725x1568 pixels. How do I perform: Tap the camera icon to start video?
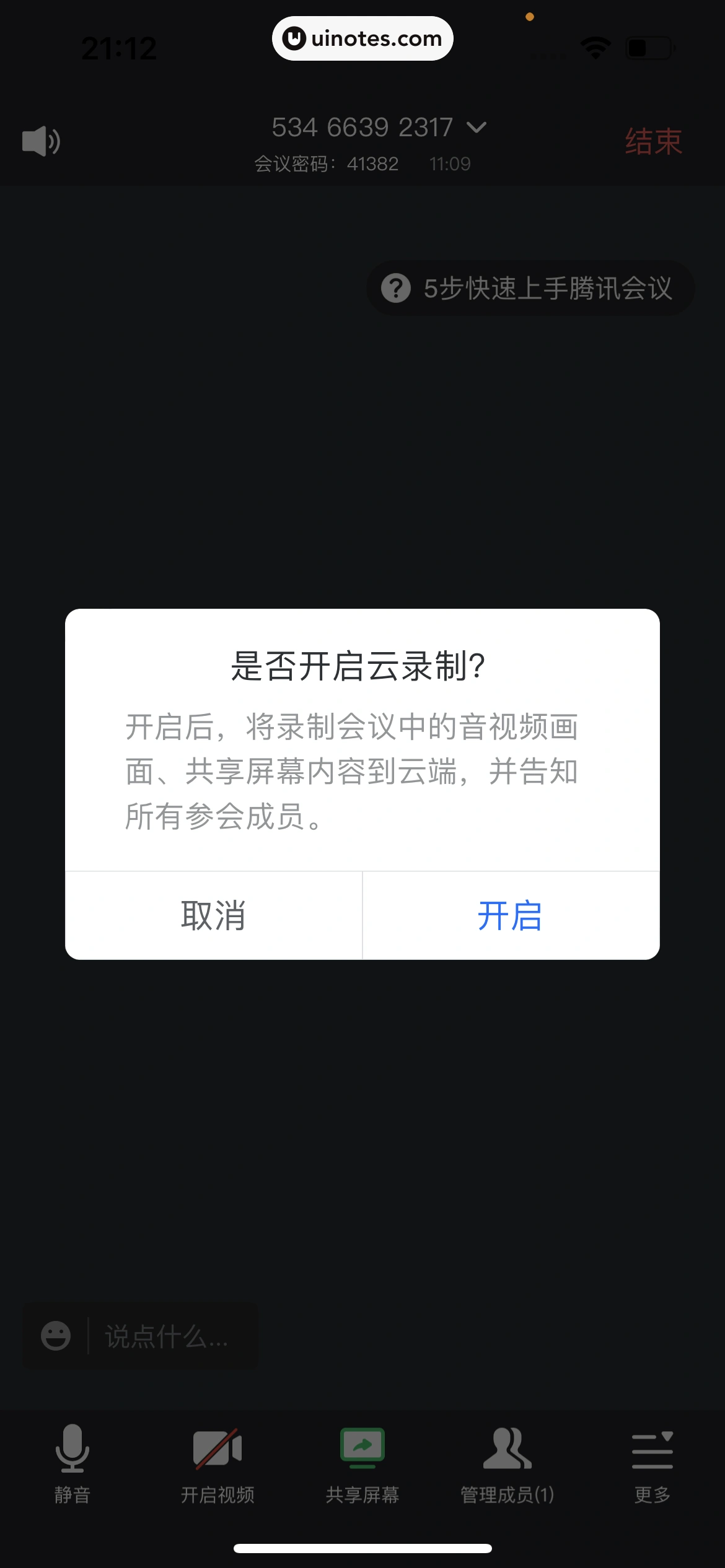click(x=217, y=1449)
